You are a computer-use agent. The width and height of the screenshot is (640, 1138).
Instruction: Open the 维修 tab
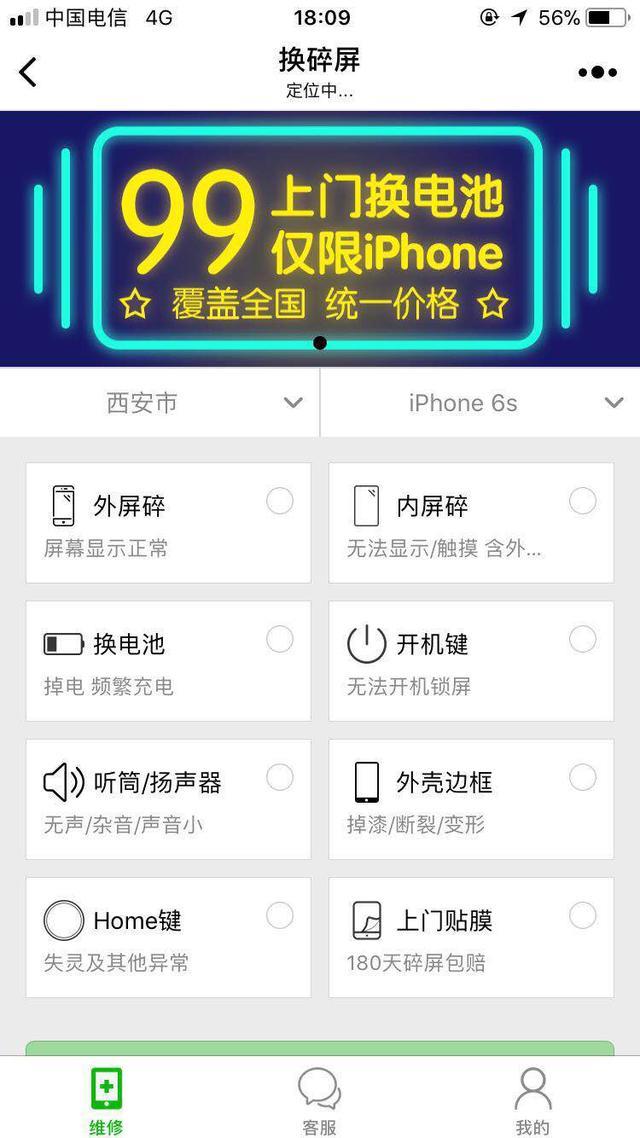tap(107, 1100)
